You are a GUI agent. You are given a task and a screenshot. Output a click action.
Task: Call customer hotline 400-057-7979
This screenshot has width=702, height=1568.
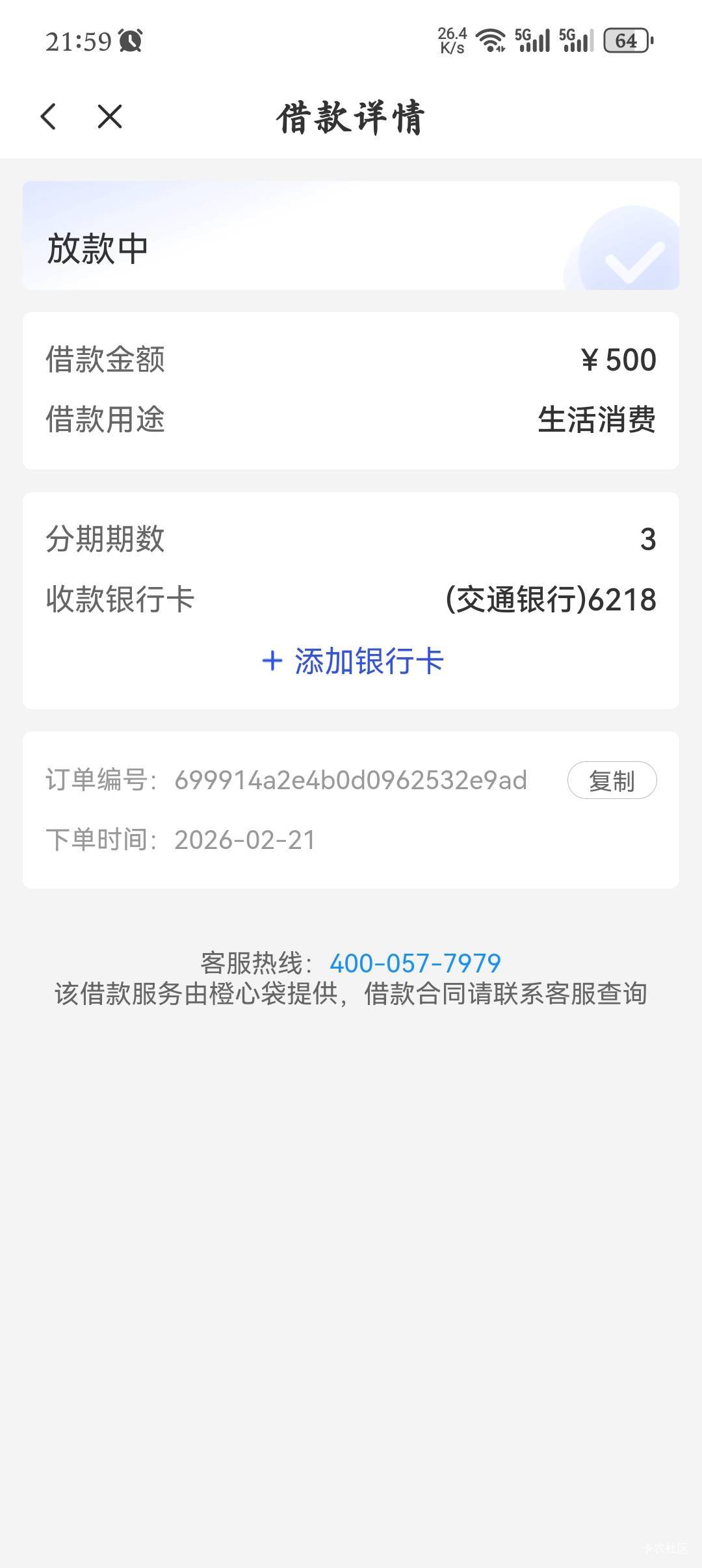[x=415, y=963]
